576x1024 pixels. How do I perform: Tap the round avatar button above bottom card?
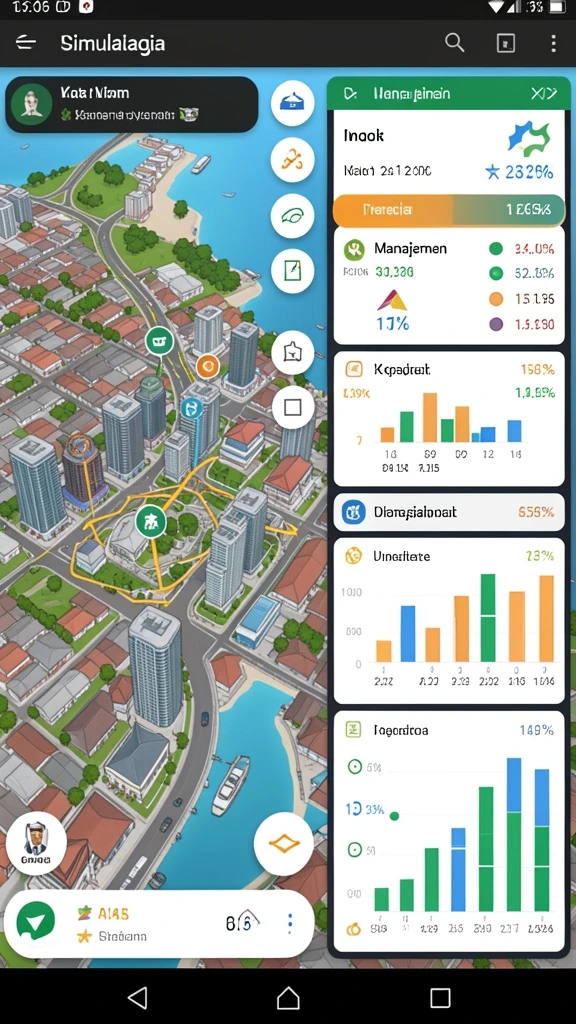point(36,844)
